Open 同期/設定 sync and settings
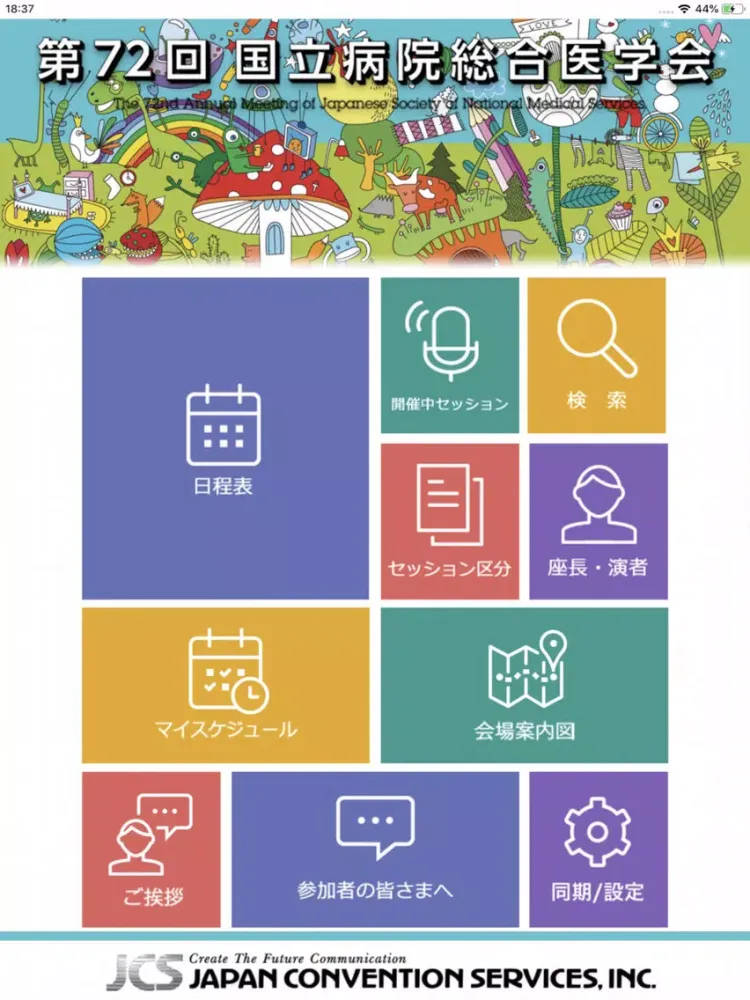Image resolution: width=750 pixels, height=1000 pixels. [597, 849]
